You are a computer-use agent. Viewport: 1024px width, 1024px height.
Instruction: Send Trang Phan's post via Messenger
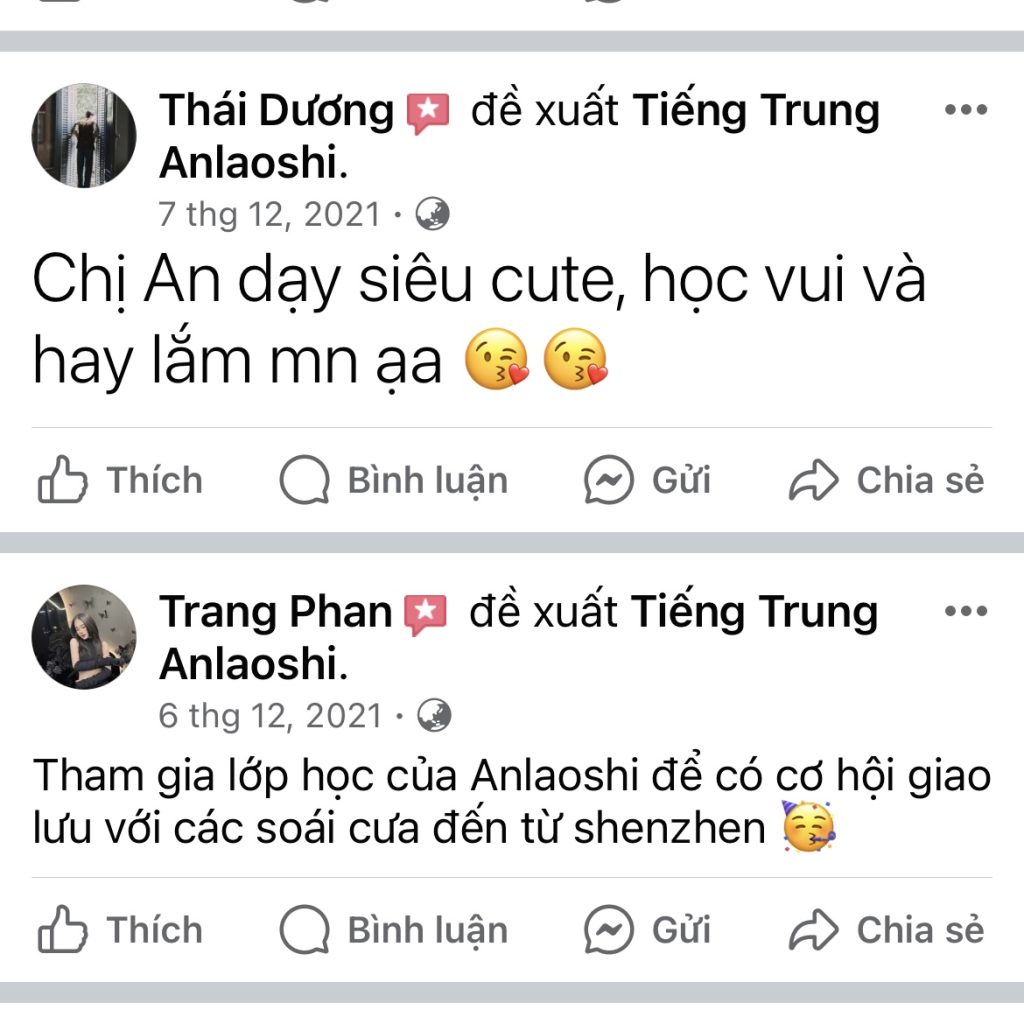(x=647, y=931)
